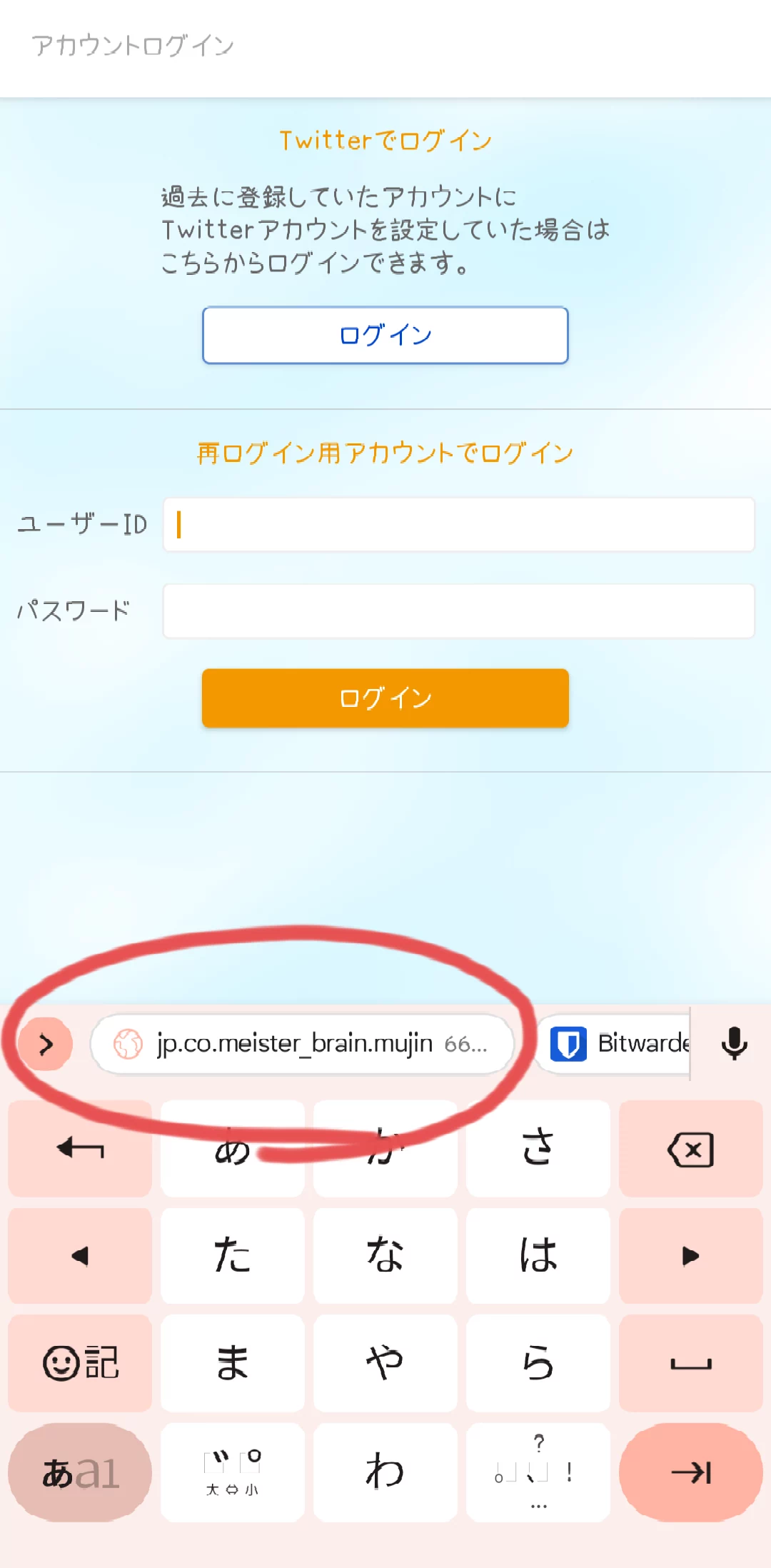Tap the orange ログイン button
Viewport: 771px width, 1568px height.
pos(385,698)
